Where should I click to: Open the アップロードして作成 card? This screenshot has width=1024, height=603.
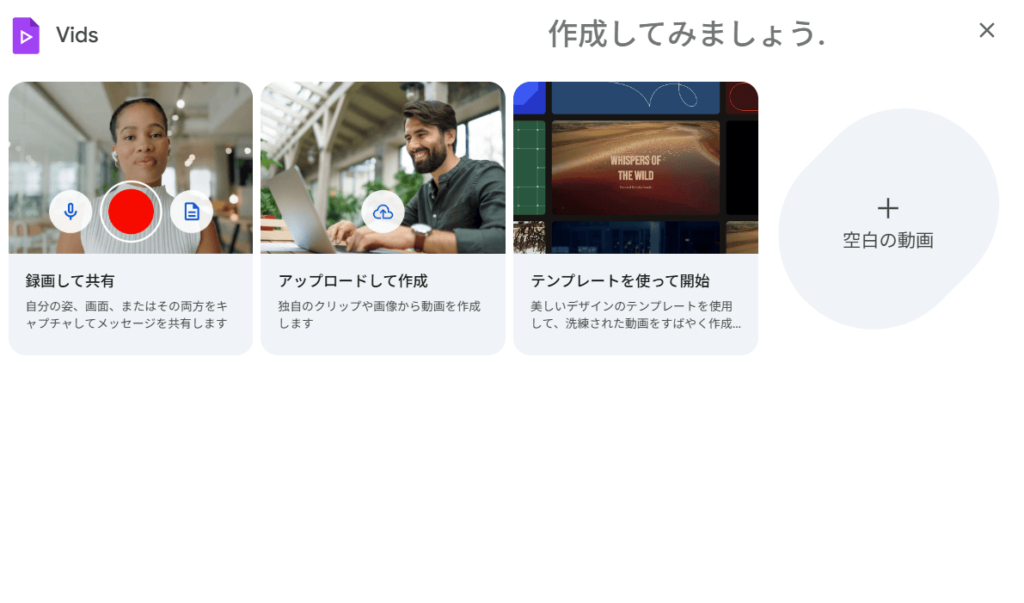(382, 300)
